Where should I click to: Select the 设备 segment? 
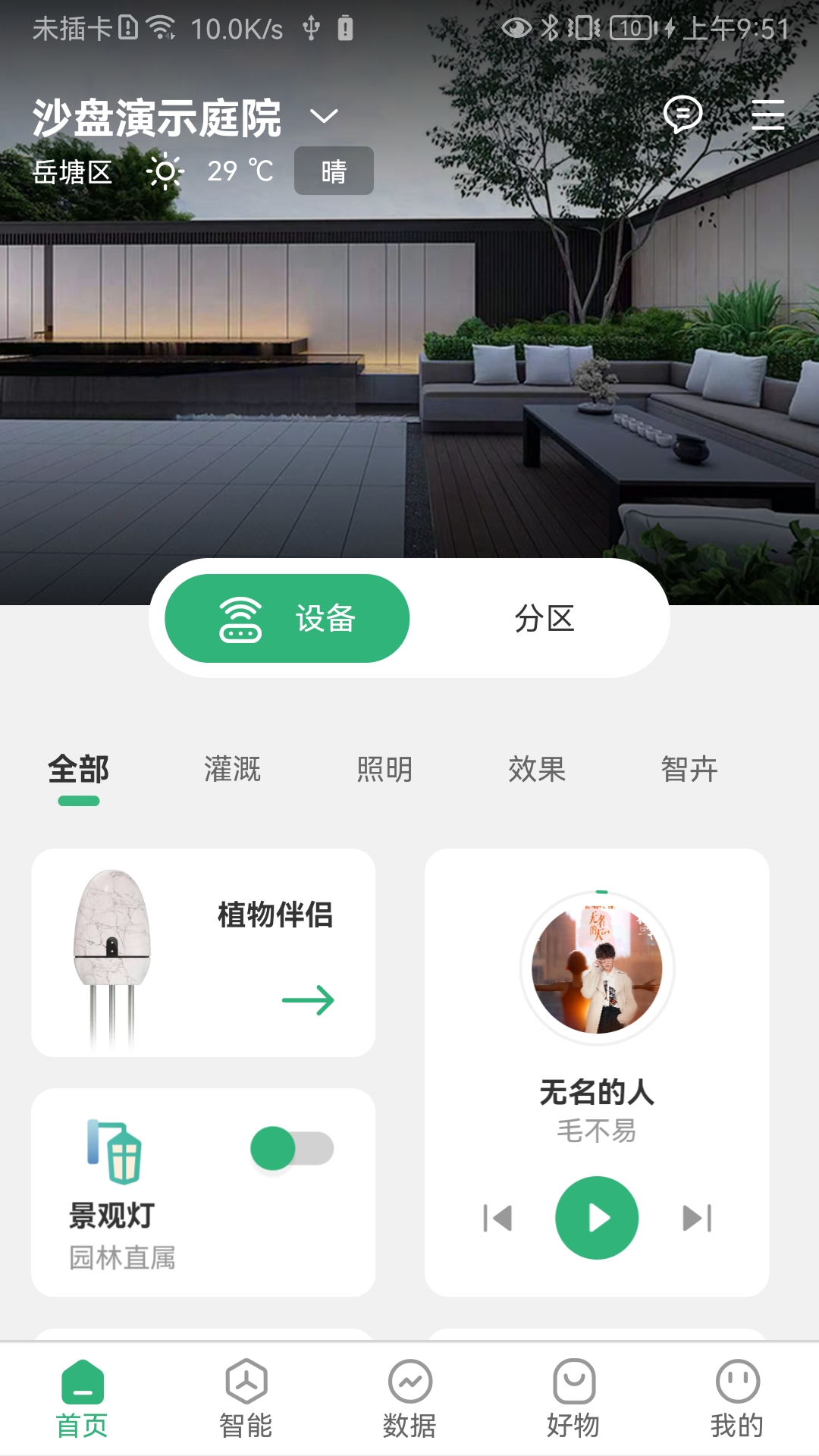click(287, 618)
